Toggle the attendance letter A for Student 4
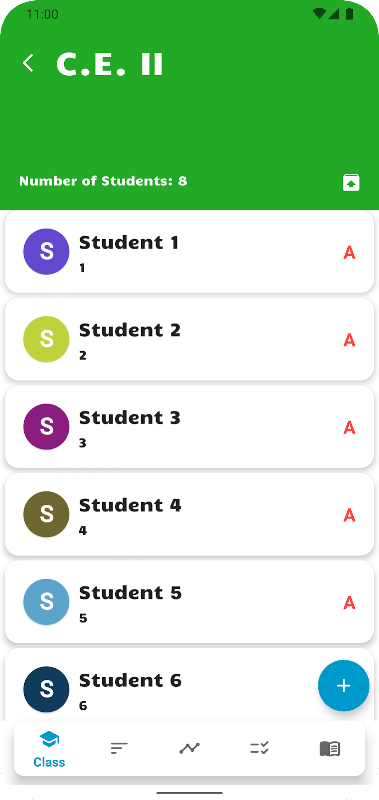 pyautogui.click(x=349, y=515)
